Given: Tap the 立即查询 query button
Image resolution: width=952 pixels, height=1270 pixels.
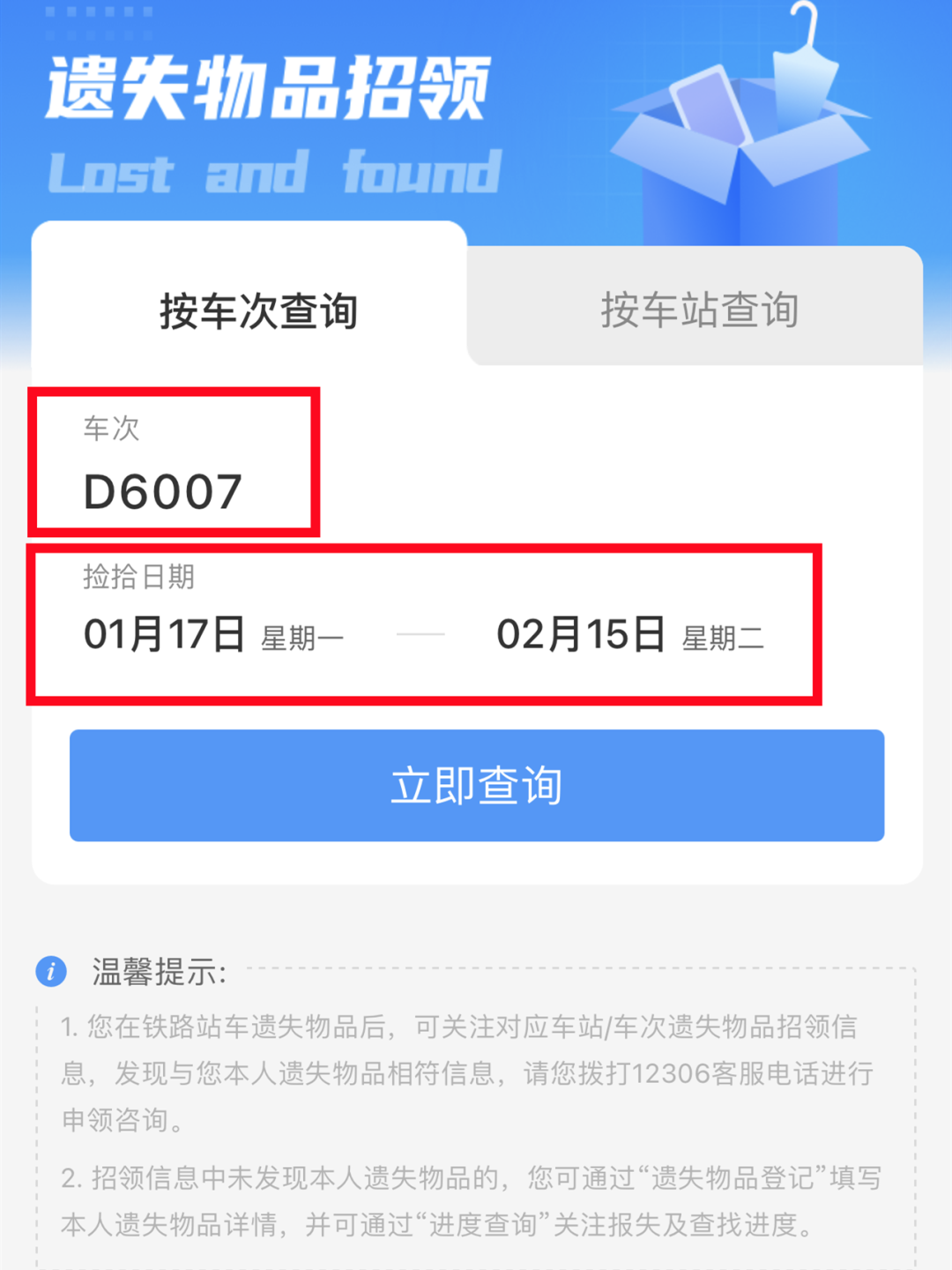Looking at the screenshot, I should 476,785.
